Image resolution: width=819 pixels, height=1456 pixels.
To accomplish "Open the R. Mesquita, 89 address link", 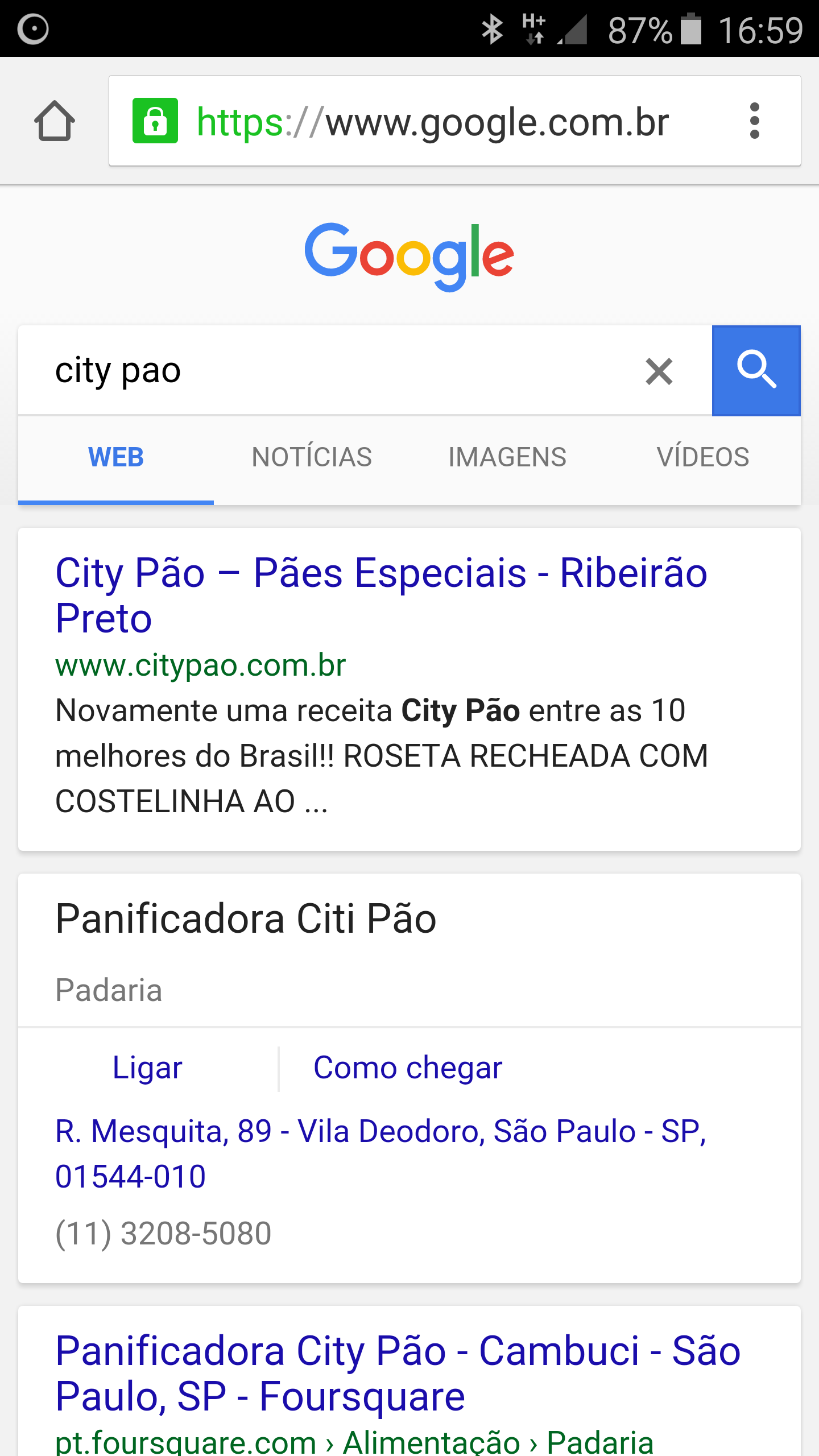I will click(380, 1153).
